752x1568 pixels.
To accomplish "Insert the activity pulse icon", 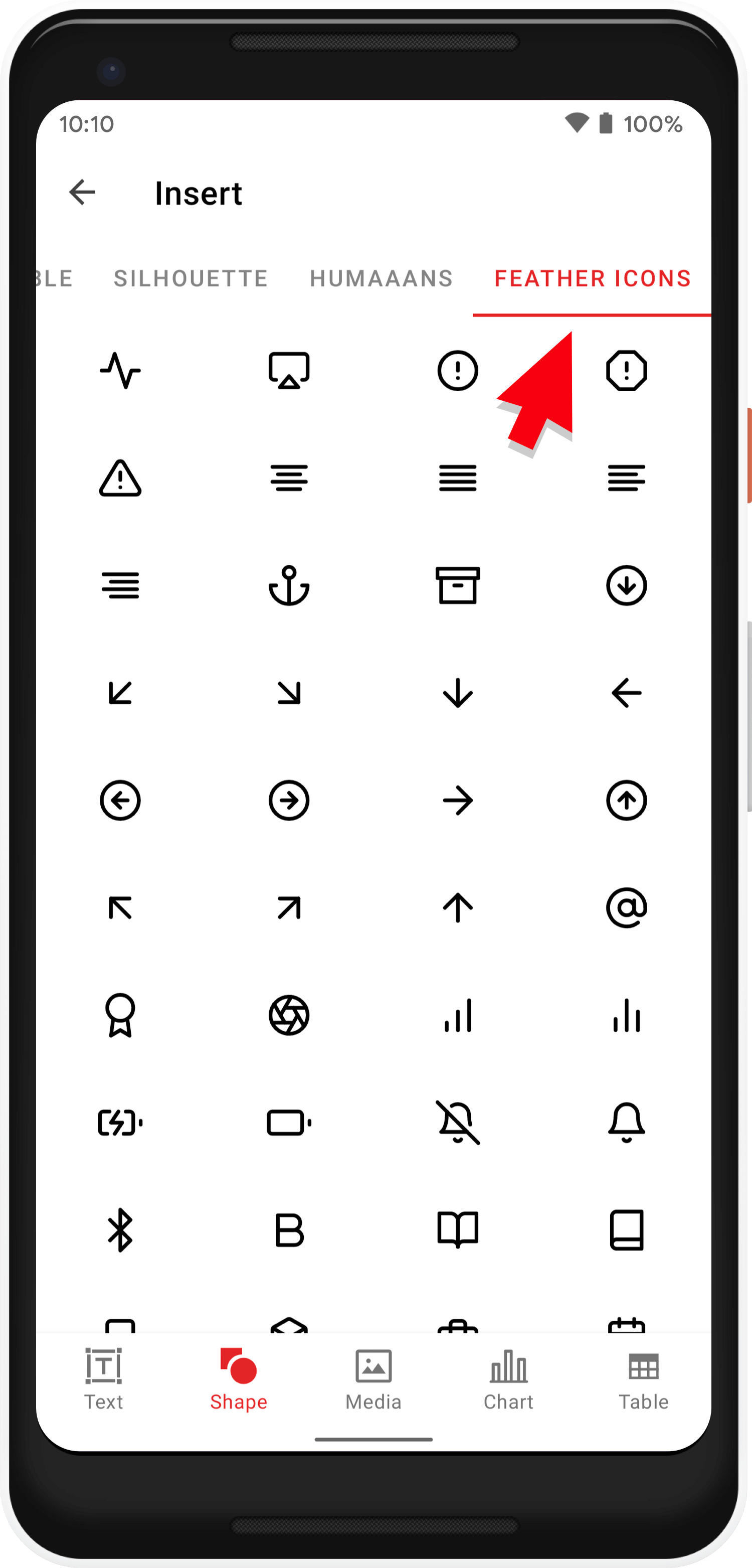I will pyautogui.click(x=120, y=370).
